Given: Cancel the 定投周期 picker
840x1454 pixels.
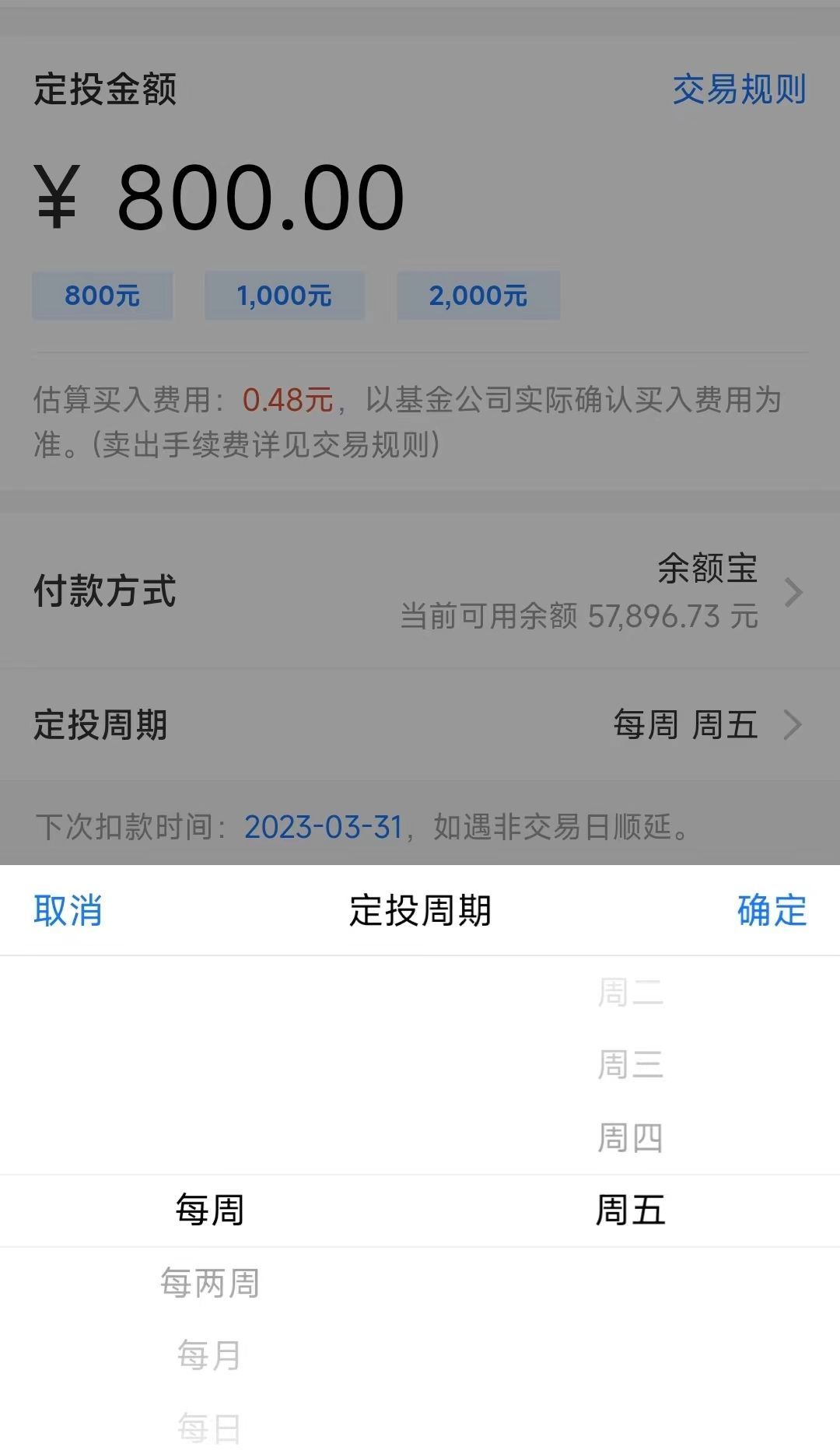Looking at the screenshot, I should [x=68, y=910].
